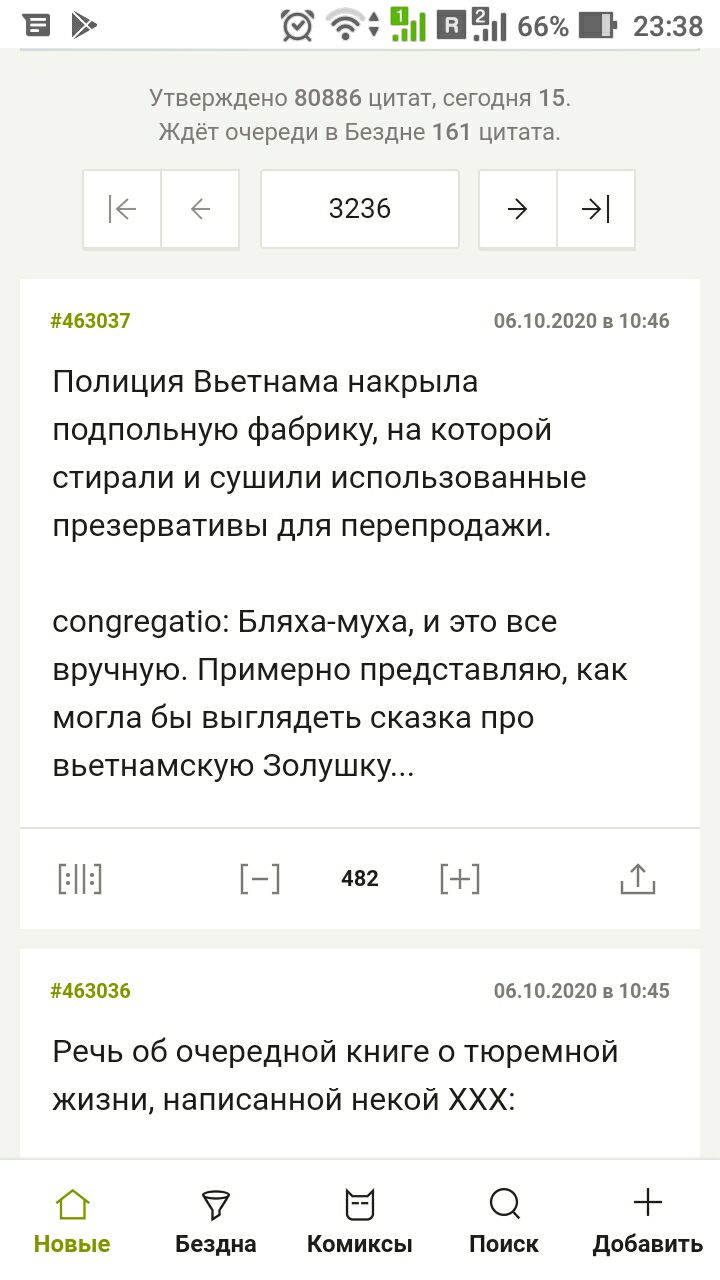Upvote quote #463037 with plus button
The height and width of the screenshot is (1280, 720).
point(460,879)
